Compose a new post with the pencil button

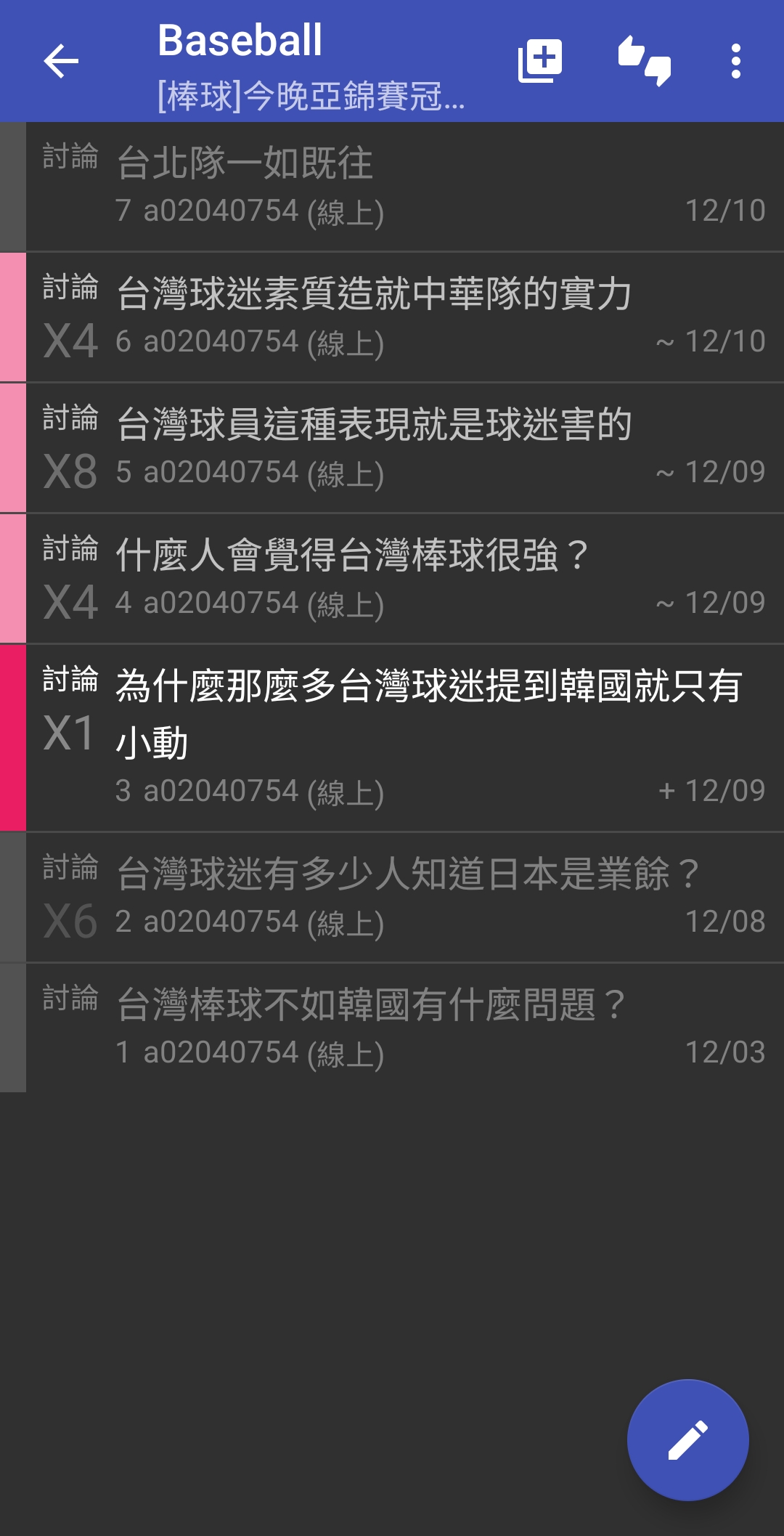(688, 1440)
